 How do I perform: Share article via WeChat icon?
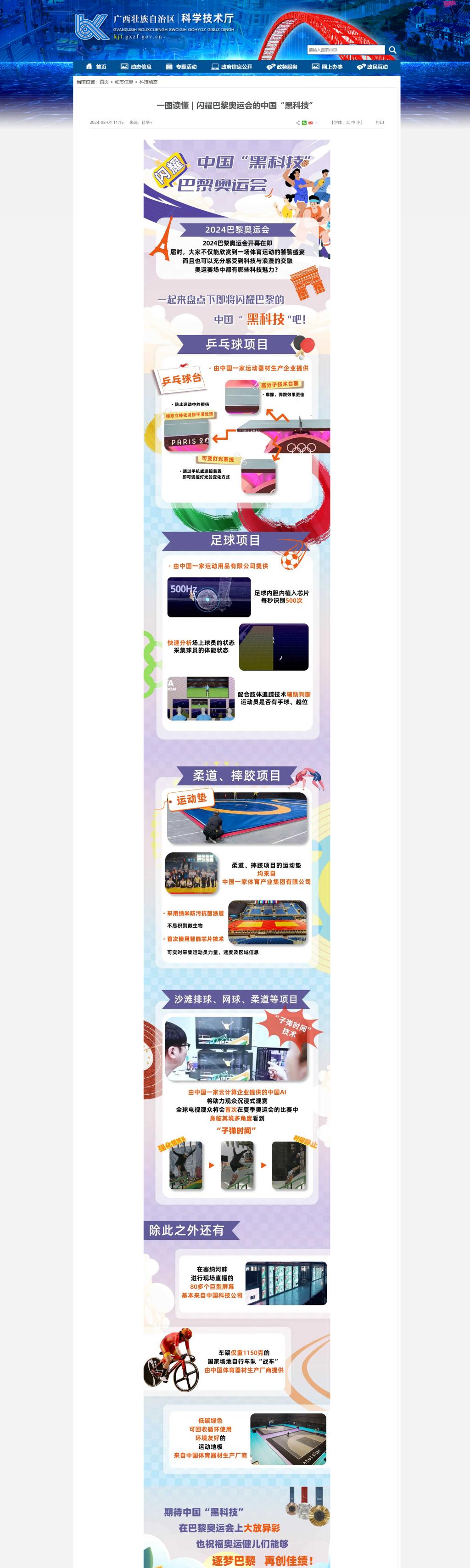[304, 123]
